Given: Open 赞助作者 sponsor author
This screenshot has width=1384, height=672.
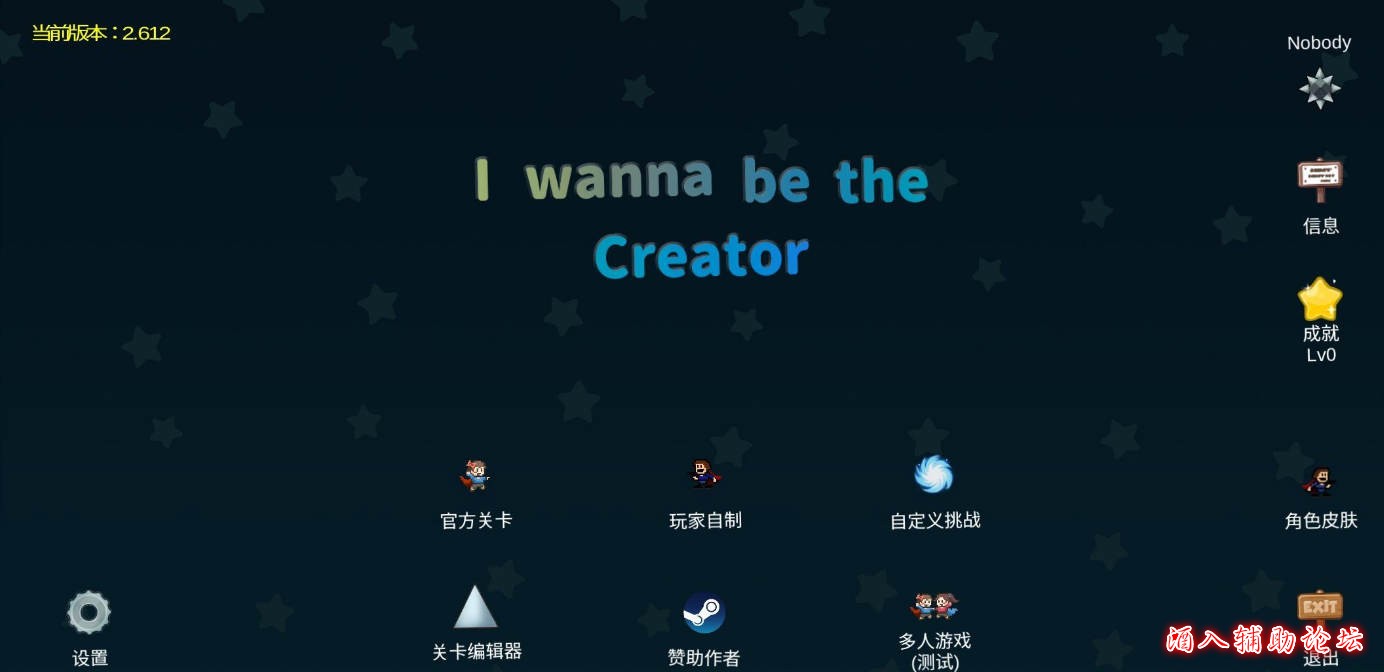Looking at the screenshot, I should point(704,613).
